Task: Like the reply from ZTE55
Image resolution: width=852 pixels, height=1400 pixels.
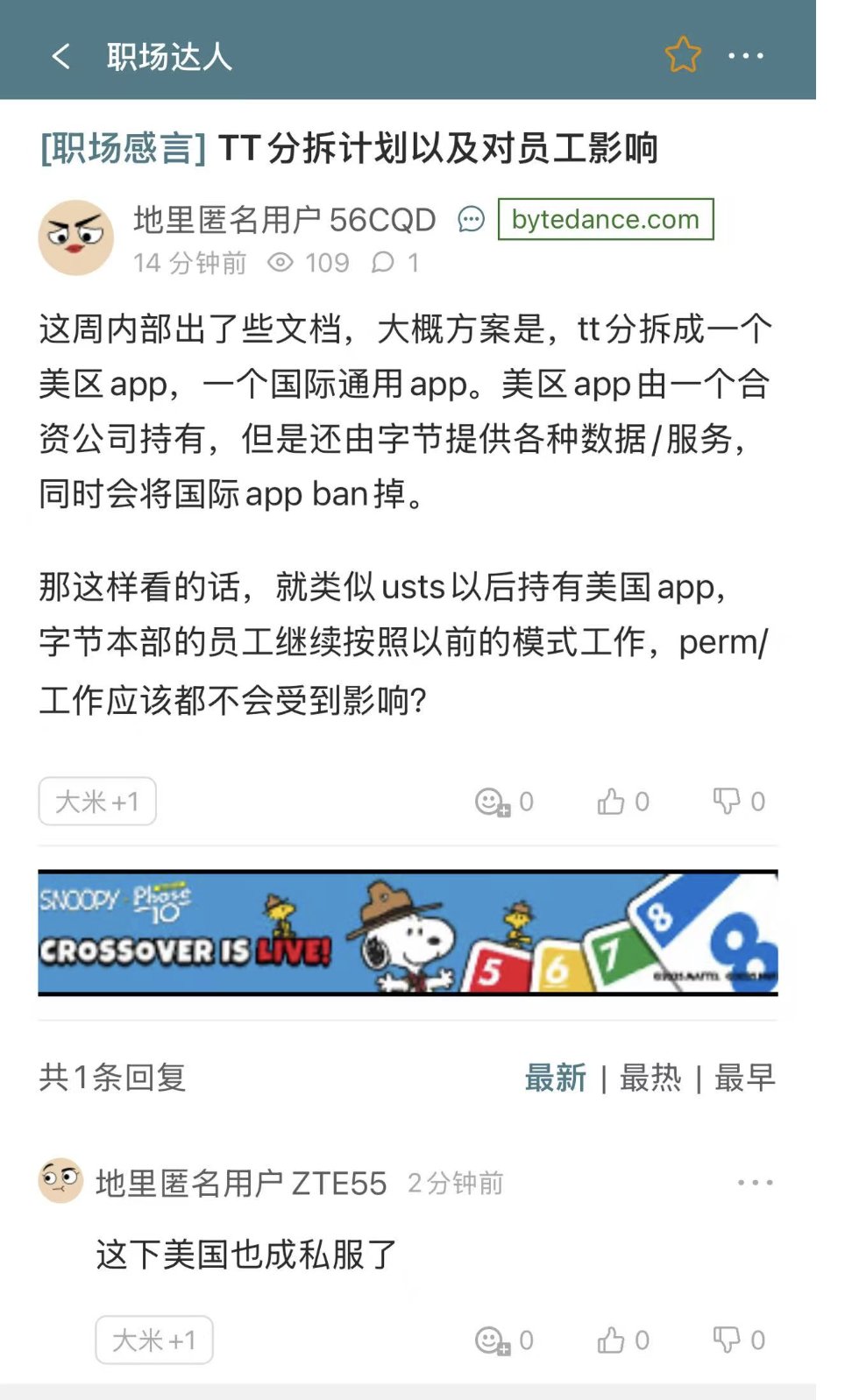Action: [x=623, y=1340]
